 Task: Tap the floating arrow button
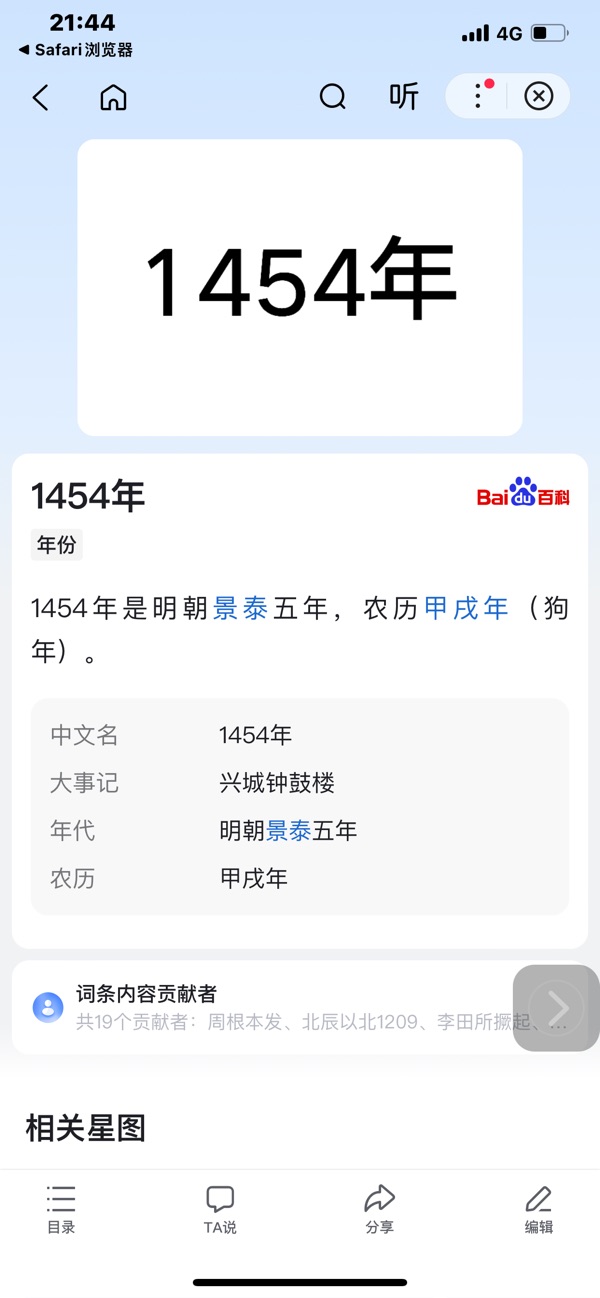click(x=556, y=1007)
